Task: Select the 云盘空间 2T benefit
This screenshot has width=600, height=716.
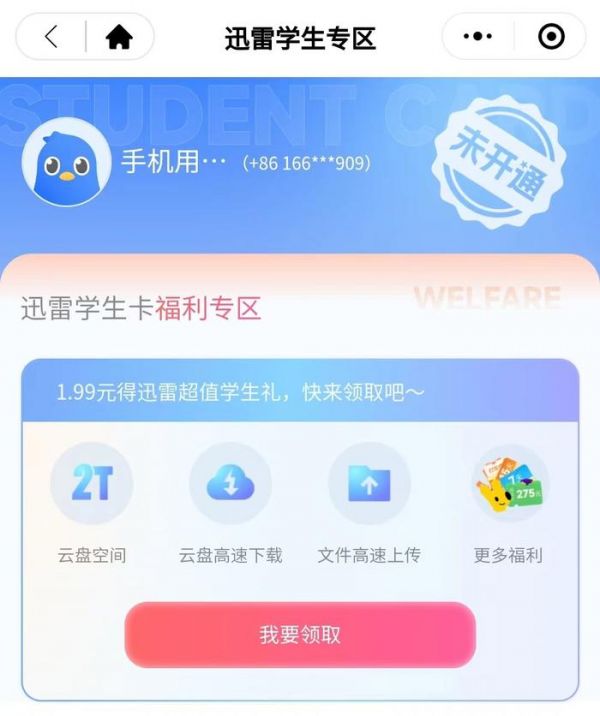Action: point(91,484)
